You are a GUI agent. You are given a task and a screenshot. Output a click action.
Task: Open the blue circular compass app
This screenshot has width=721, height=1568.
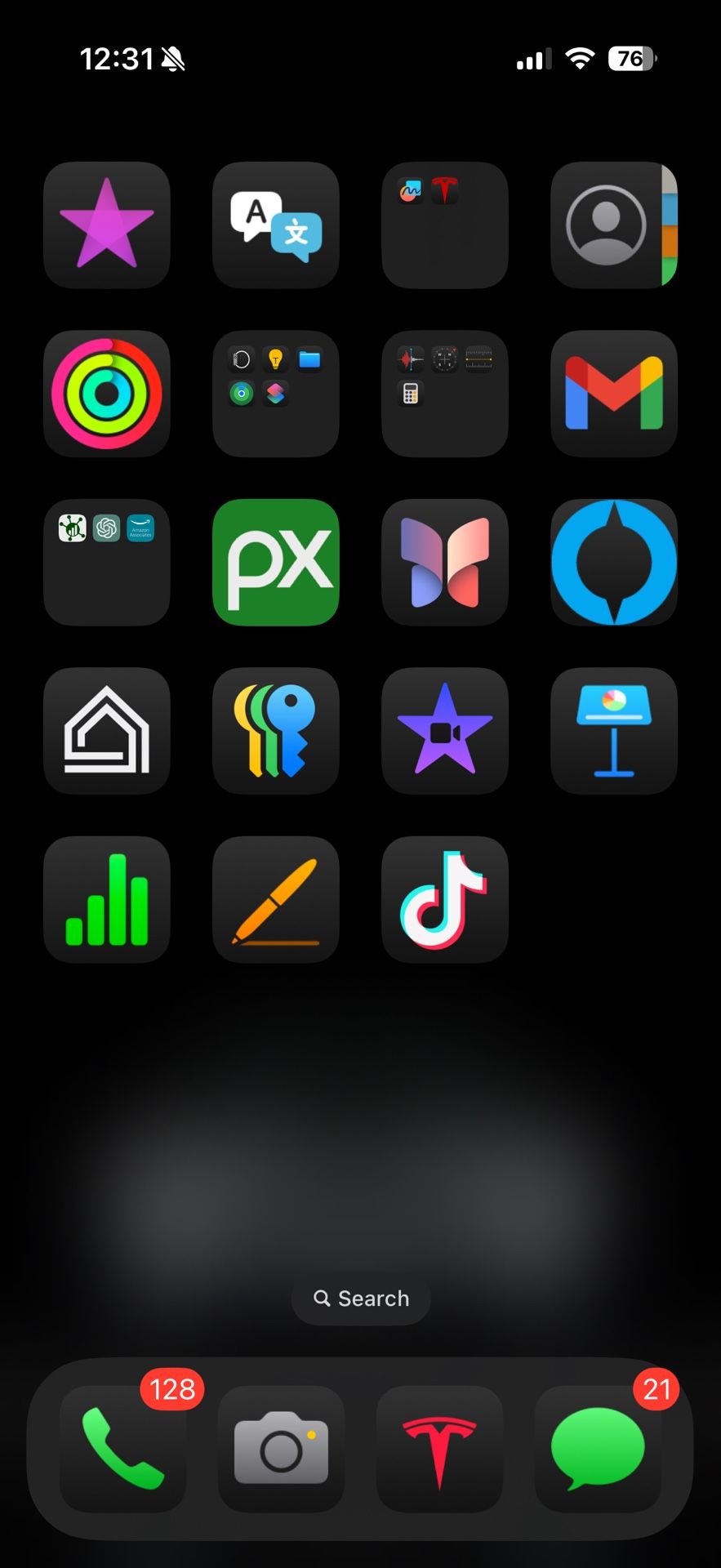(613, 563)
